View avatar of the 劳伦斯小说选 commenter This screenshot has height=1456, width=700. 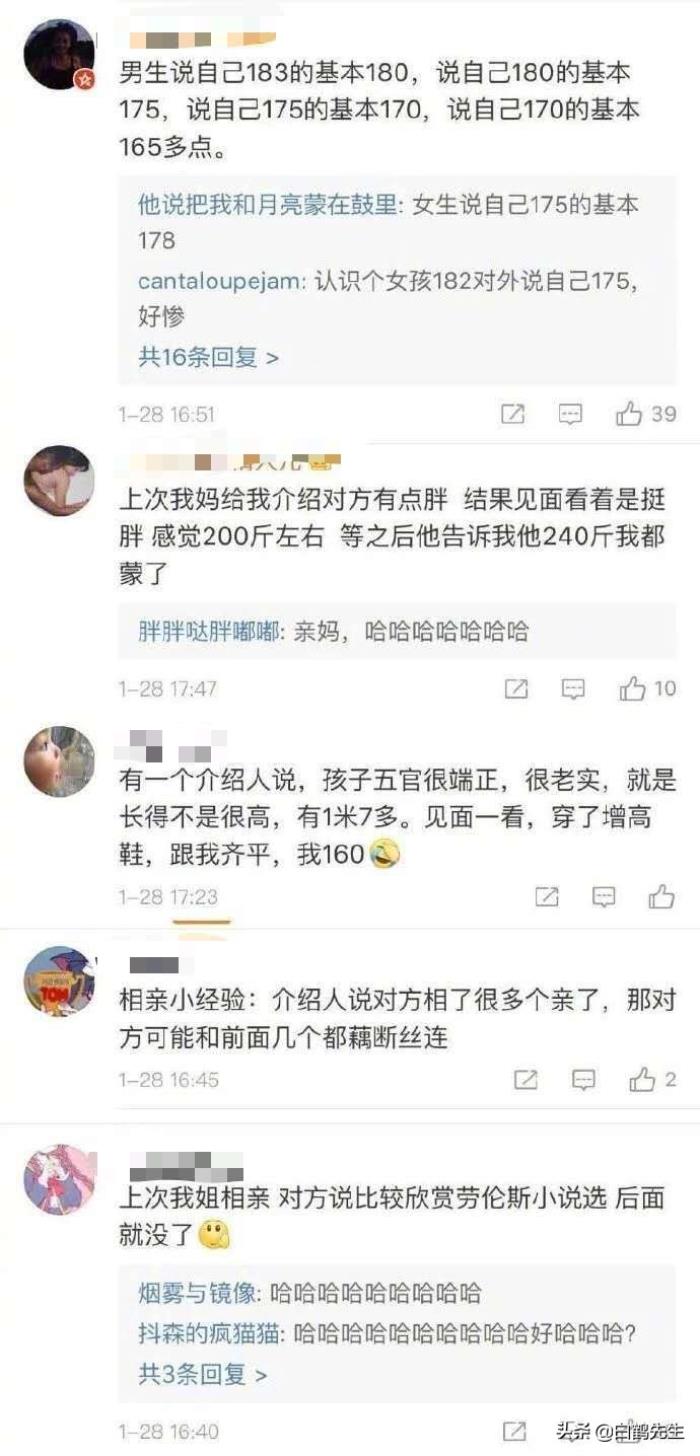pyautogui.click(x=59, y=1180)
